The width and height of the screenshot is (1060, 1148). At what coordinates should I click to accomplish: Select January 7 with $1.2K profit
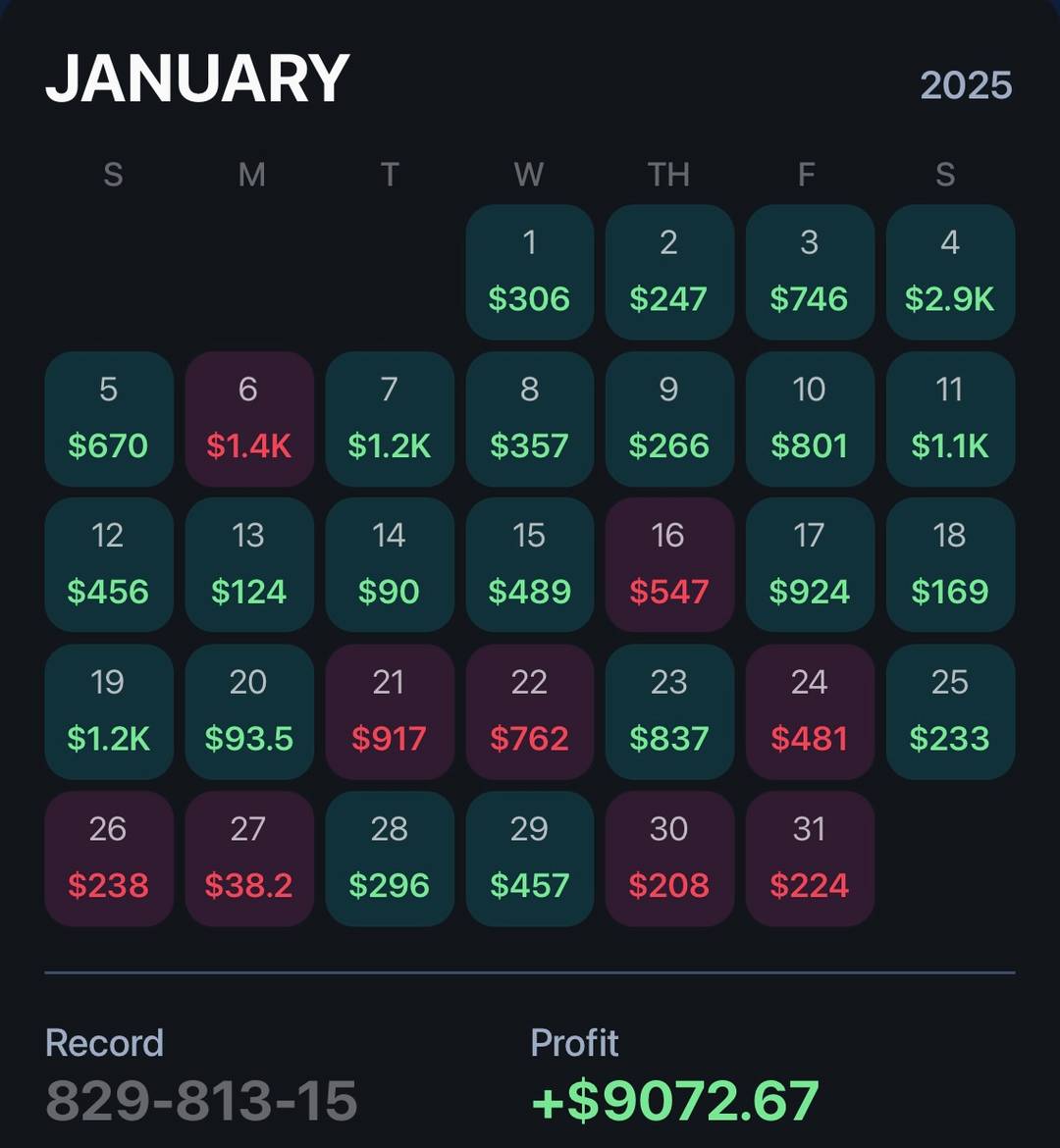pyautogui.click(x=389, y=419)
